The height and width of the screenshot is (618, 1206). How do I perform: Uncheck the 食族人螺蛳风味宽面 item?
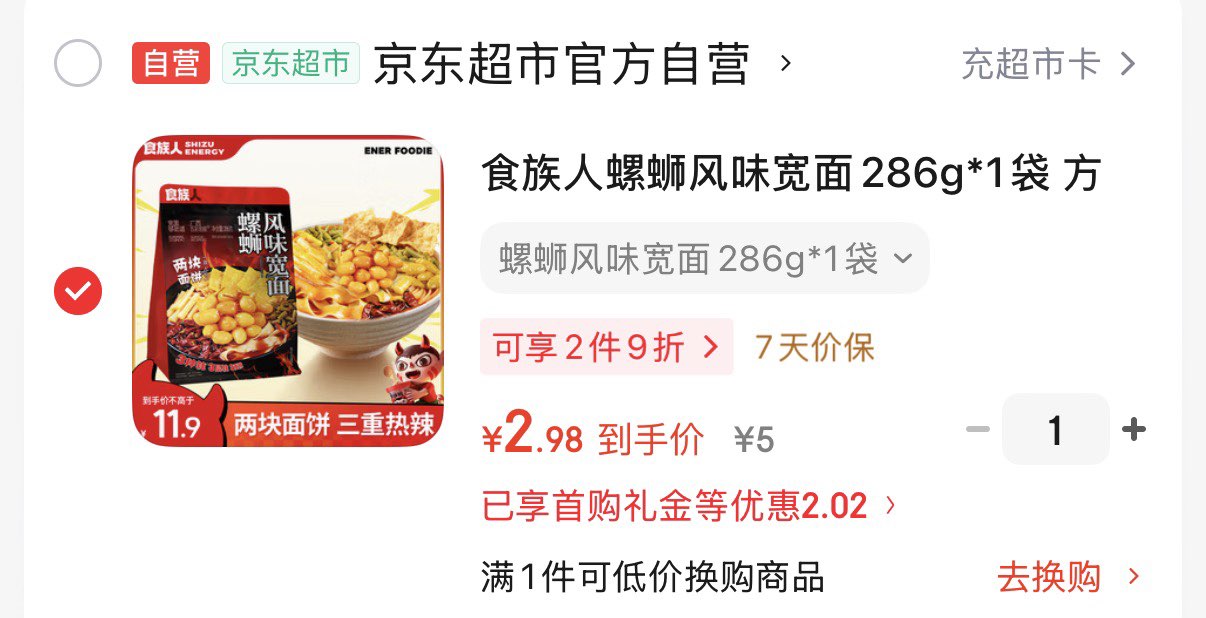pyautogui.click(x=77, y=291)
